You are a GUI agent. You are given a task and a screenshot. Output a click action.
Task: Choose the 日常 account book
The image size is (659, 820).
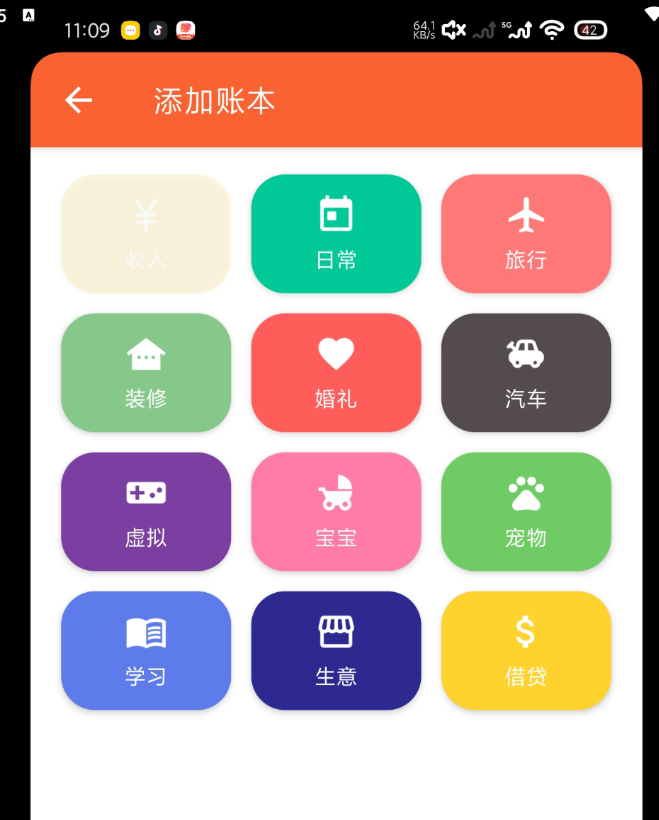pos(336,234)
